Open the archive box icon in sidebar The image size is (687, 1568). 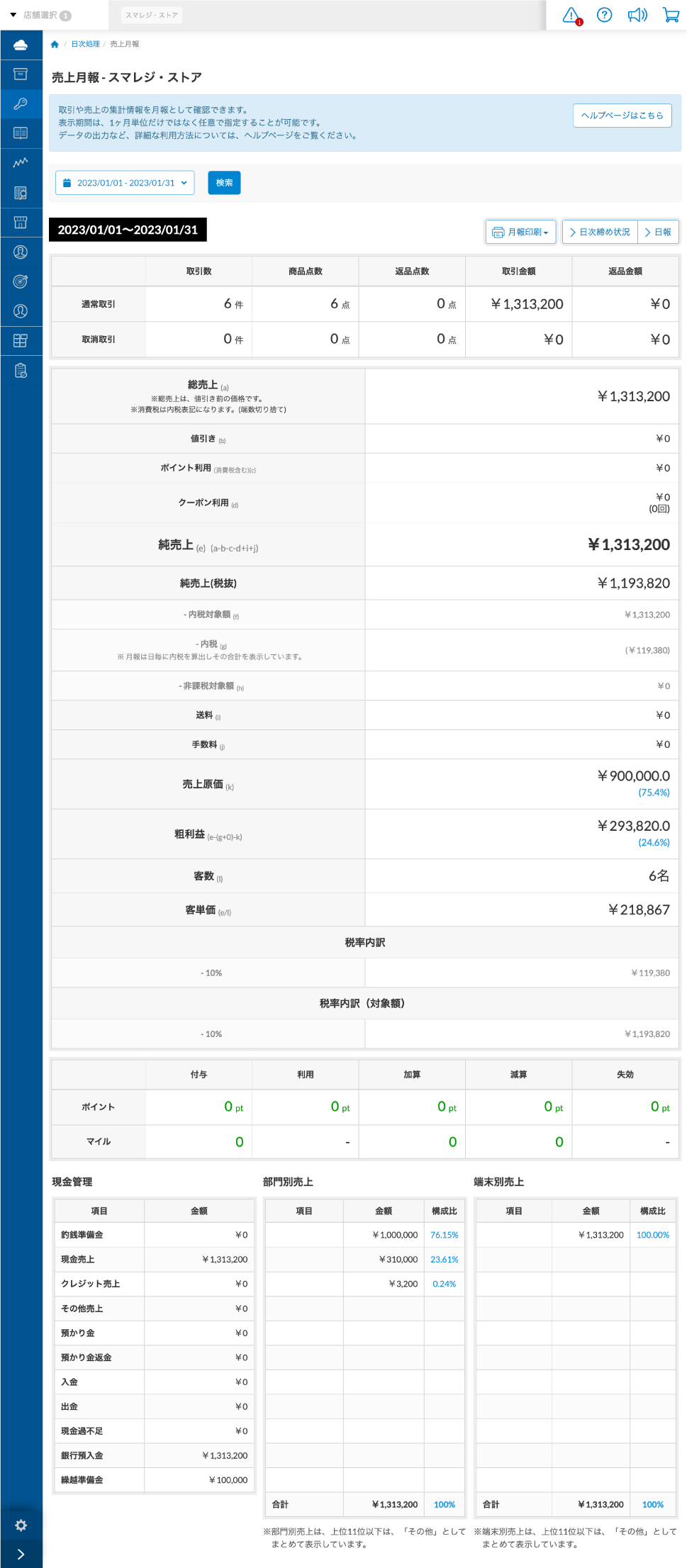click(x=21, y=74)
